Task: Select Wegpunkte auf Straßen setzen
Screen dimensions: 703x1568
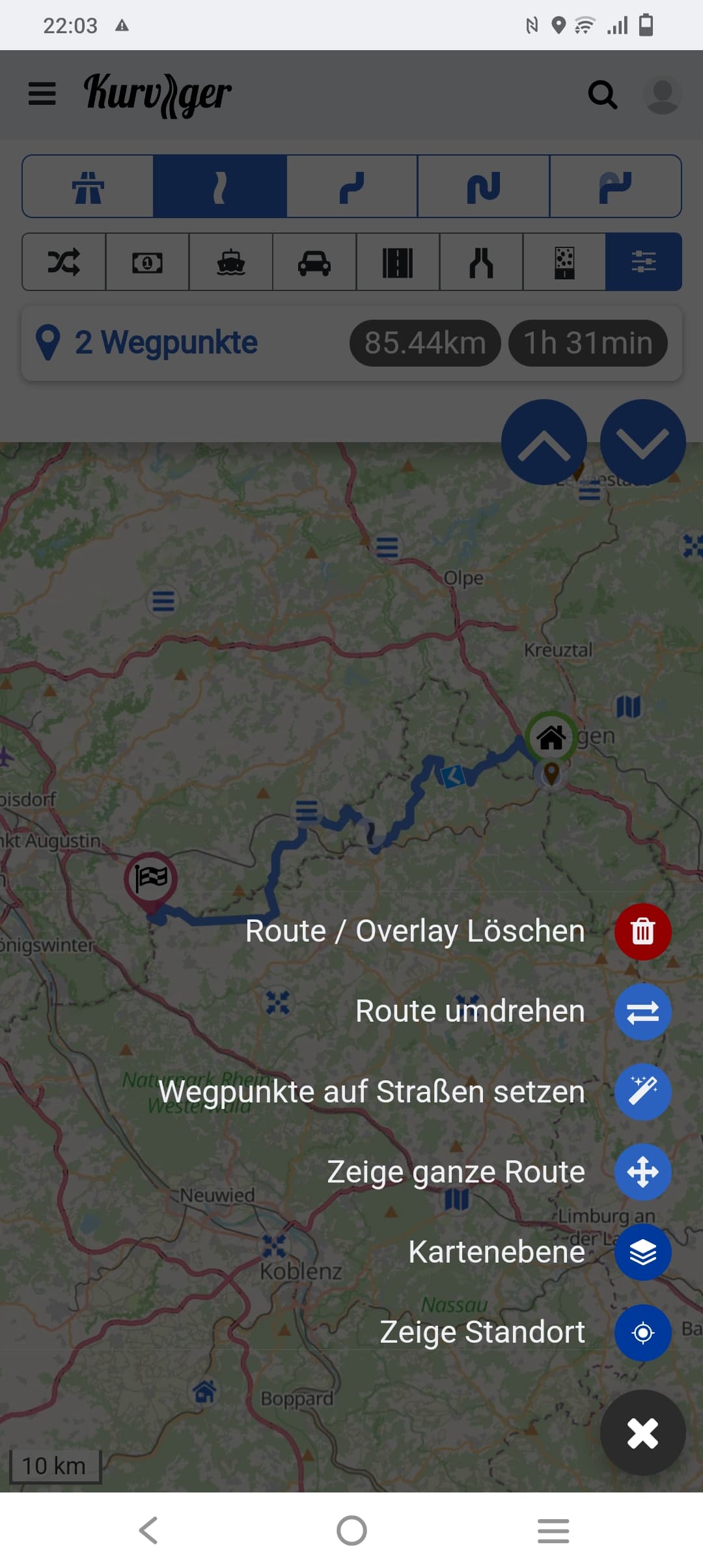Action: coord(642,1092)
